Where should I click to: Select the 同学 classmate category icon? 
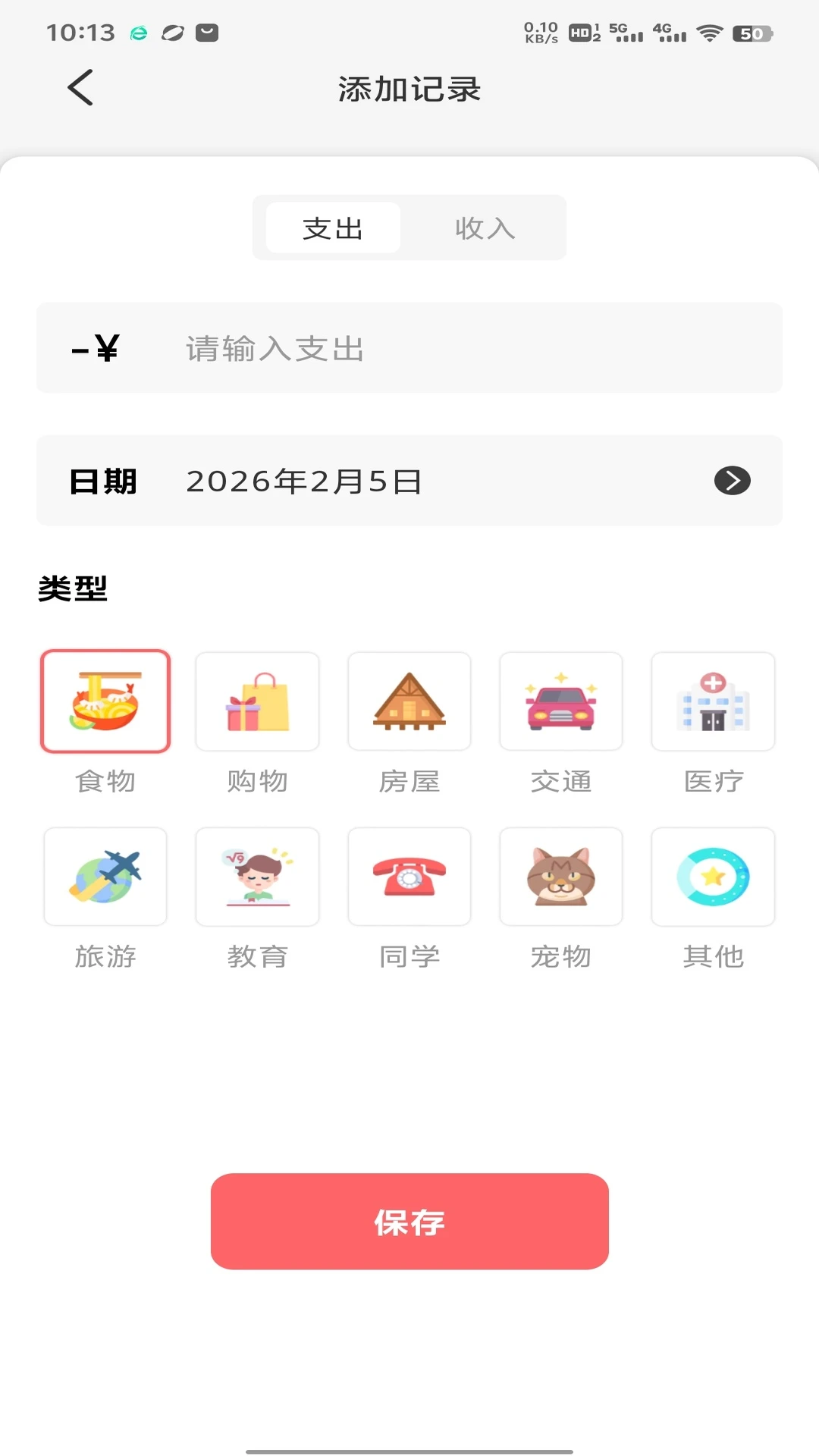[x=409, y=877]
